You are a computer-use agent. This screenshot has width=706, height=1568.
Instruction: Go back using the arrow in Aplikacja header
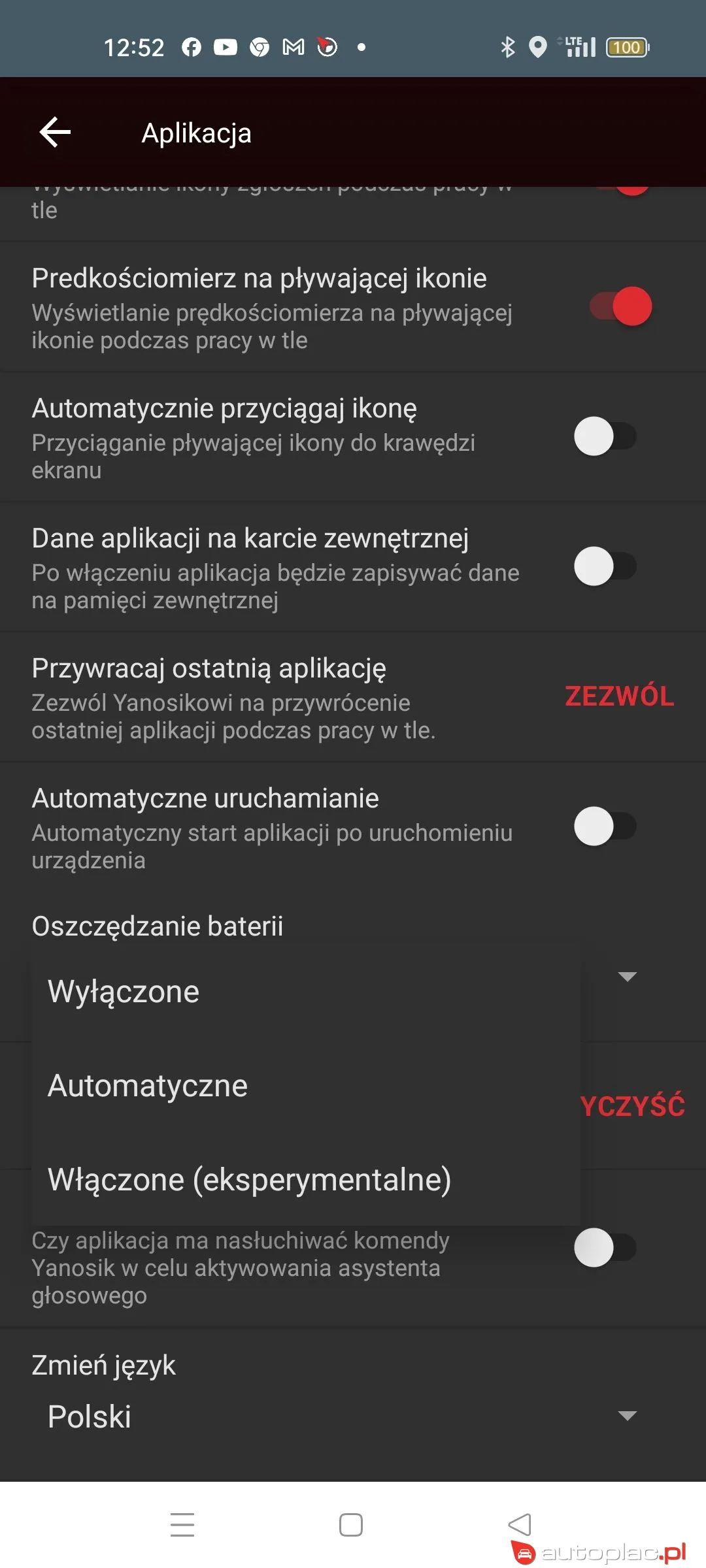click(x=54, y=131)
